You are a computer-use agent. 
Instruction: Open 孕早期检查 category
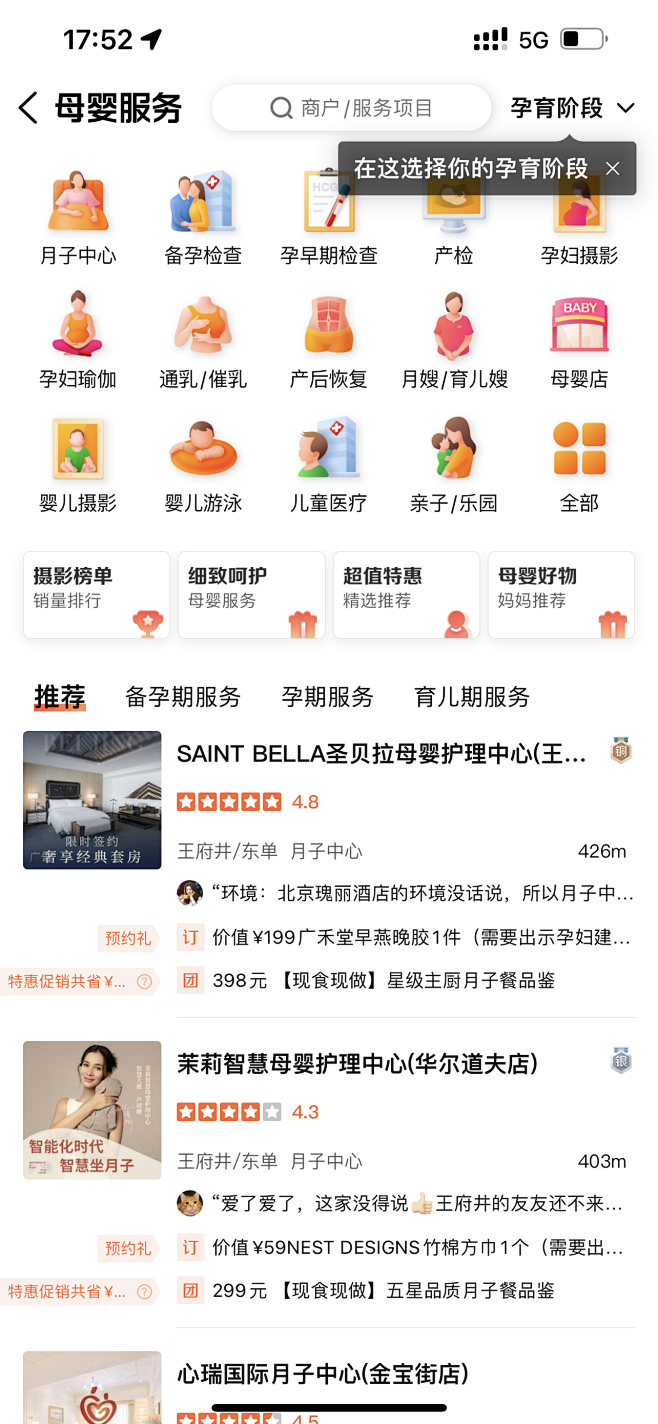click(329, 220)
